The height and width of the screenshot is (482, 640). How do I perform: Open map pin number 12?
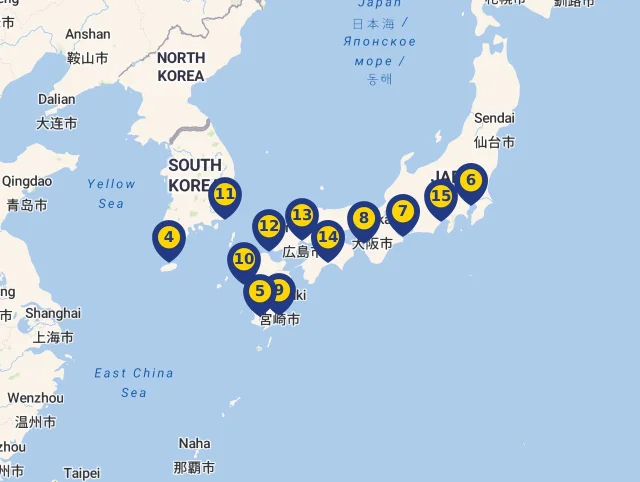(268, 227)
